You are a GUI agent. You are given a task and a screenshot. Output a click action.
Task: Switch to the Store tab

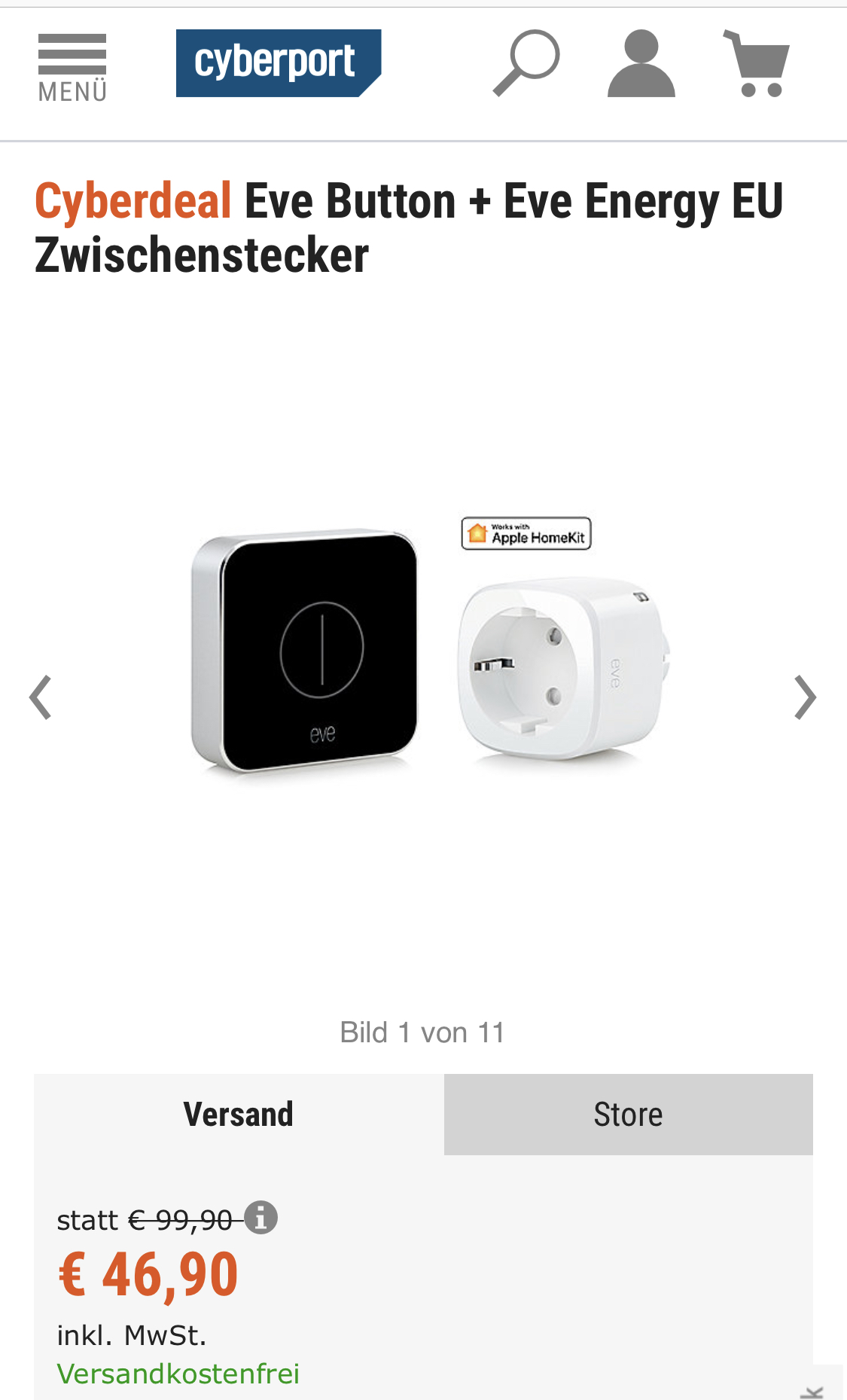tap(628, 1115)
